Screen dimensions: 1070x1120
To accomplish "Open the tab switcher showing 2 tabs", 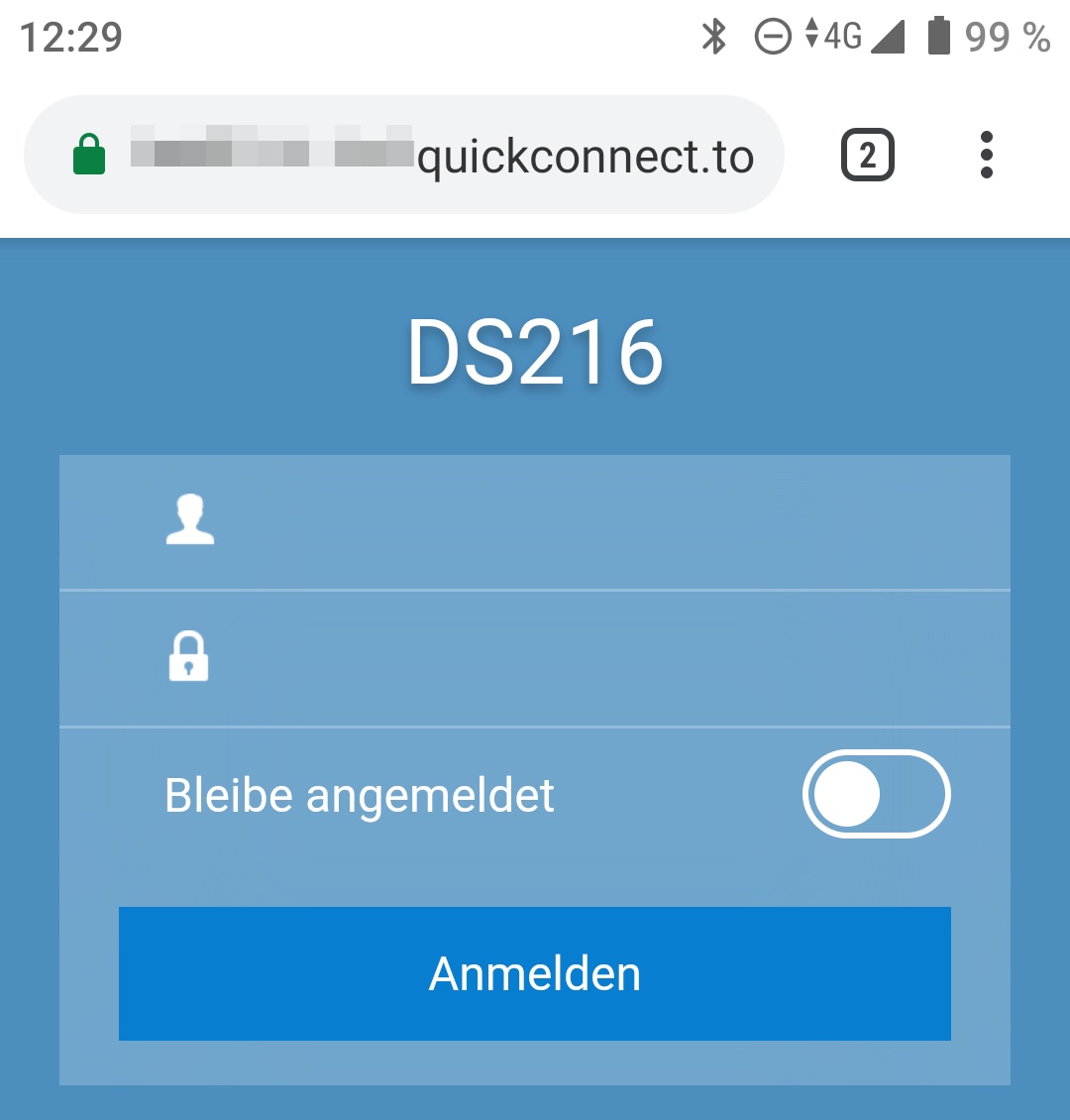I will click(867, 156).
